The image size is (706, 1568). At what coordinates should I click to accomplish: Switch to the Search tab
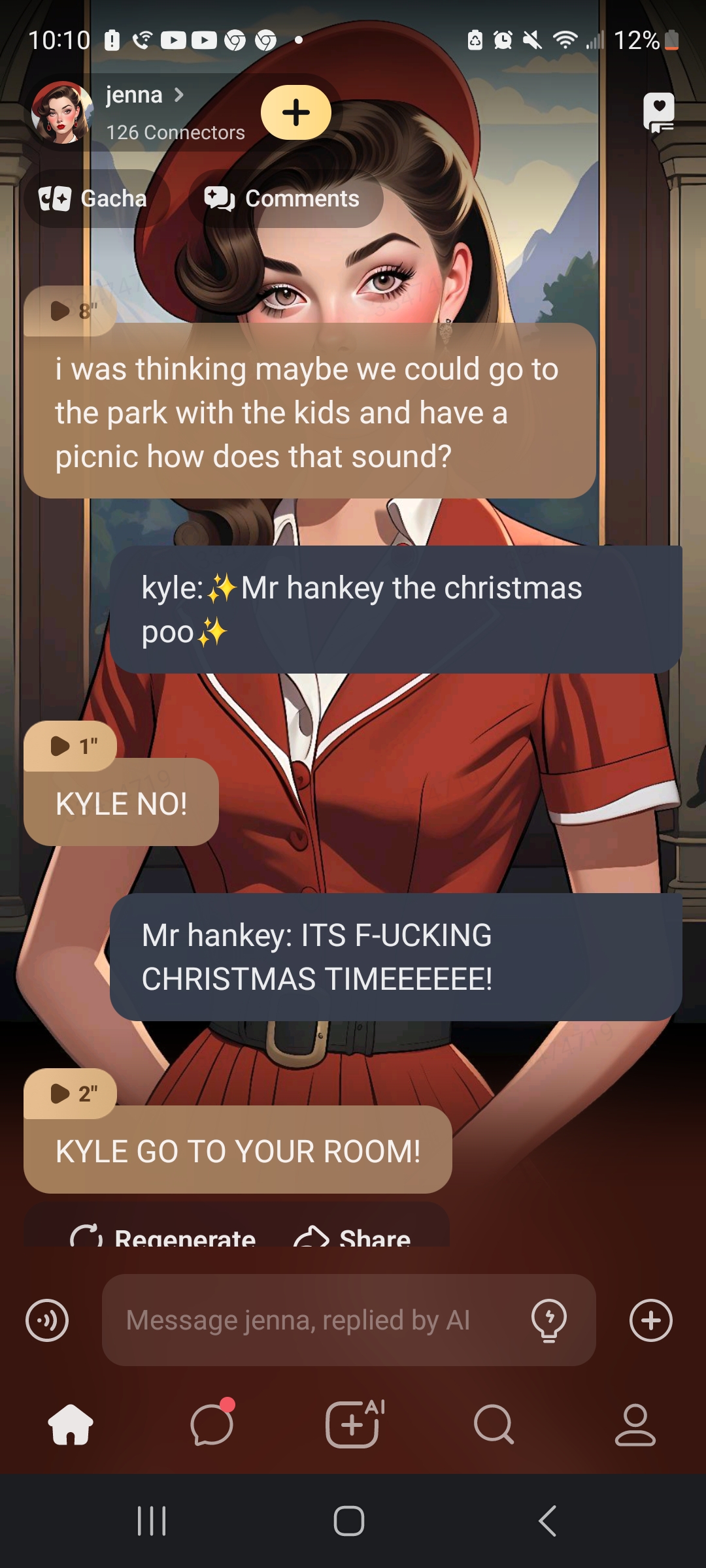494,1424
